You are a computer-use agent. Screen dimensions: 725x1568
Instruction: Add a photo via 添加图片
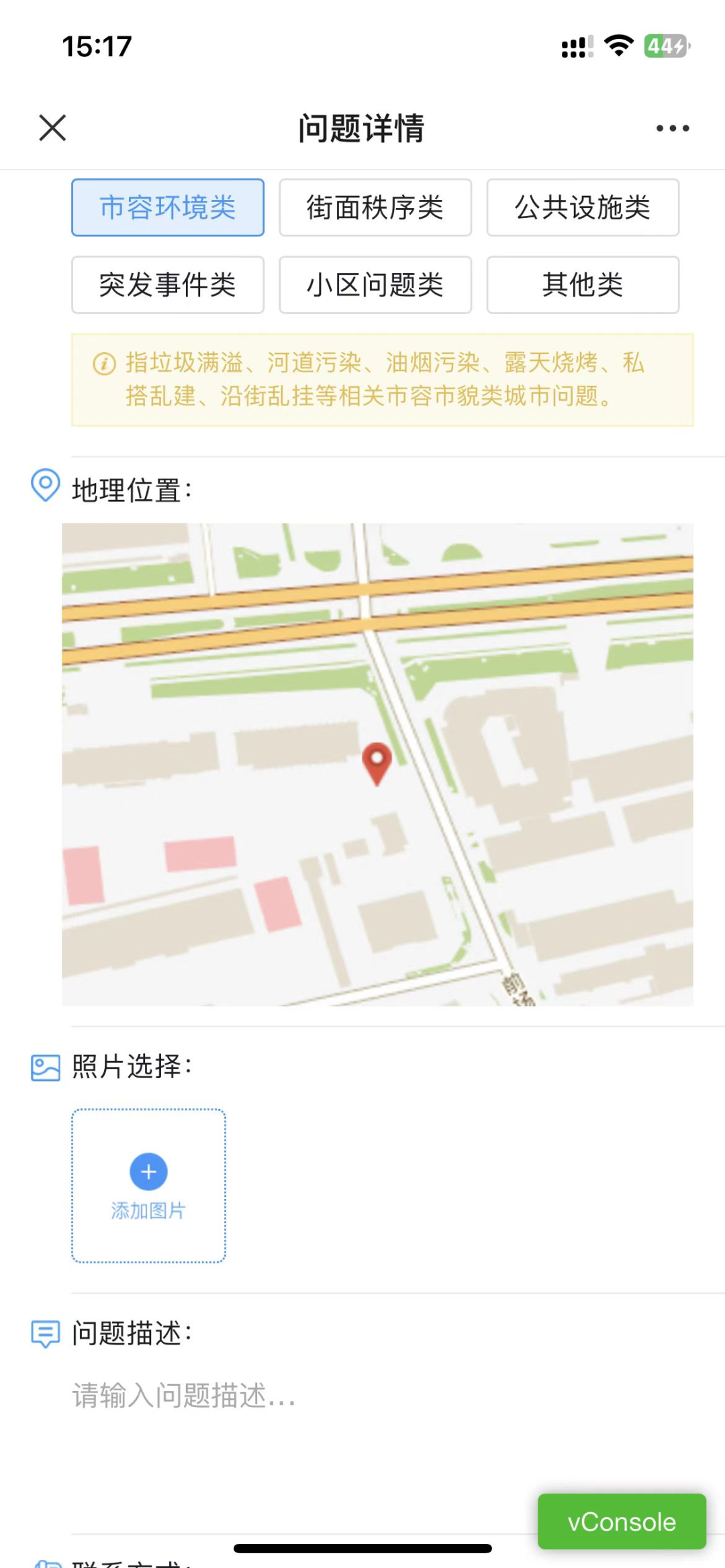coord(148,1186)
